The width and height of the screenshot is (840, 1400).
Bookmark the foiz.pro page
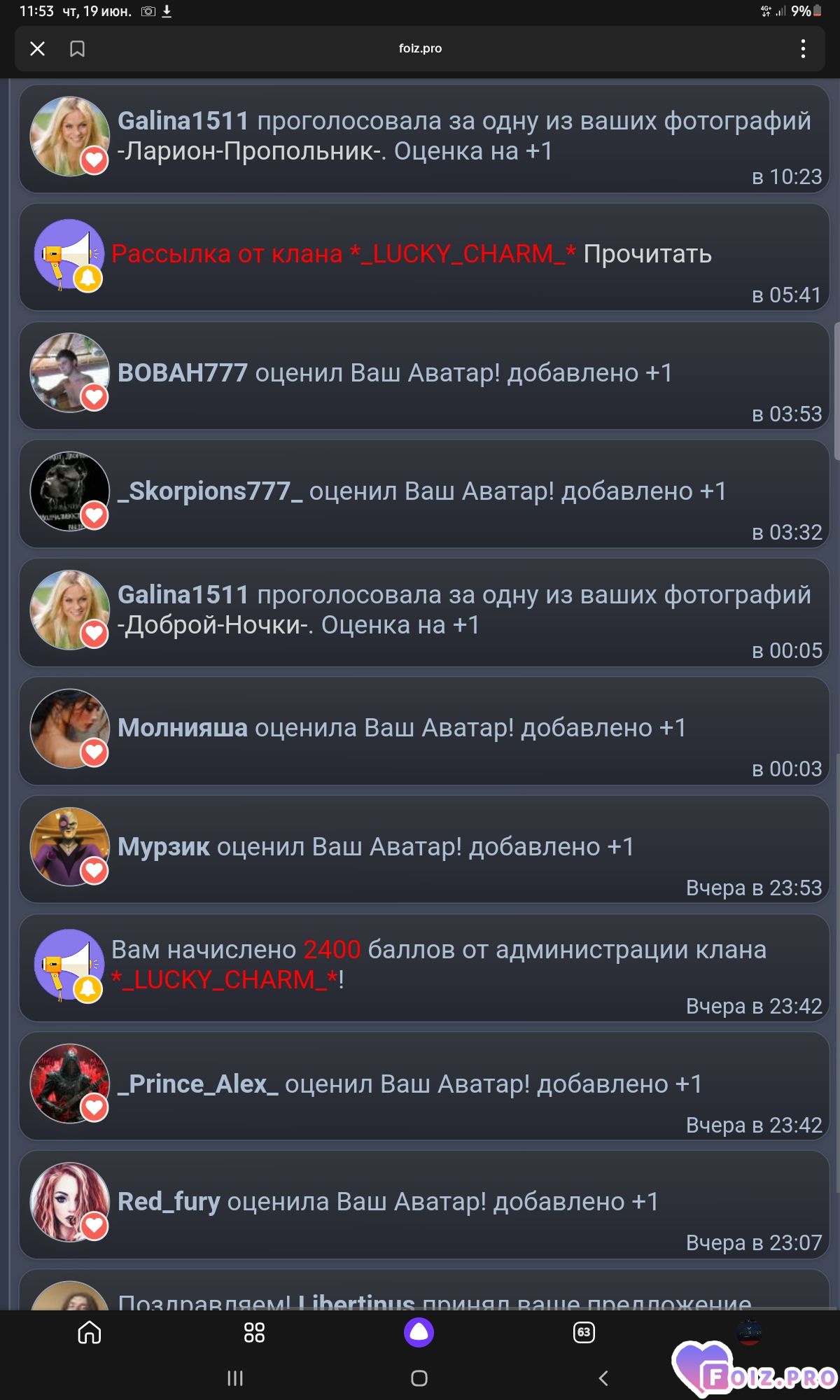click(x=78, y=48)
